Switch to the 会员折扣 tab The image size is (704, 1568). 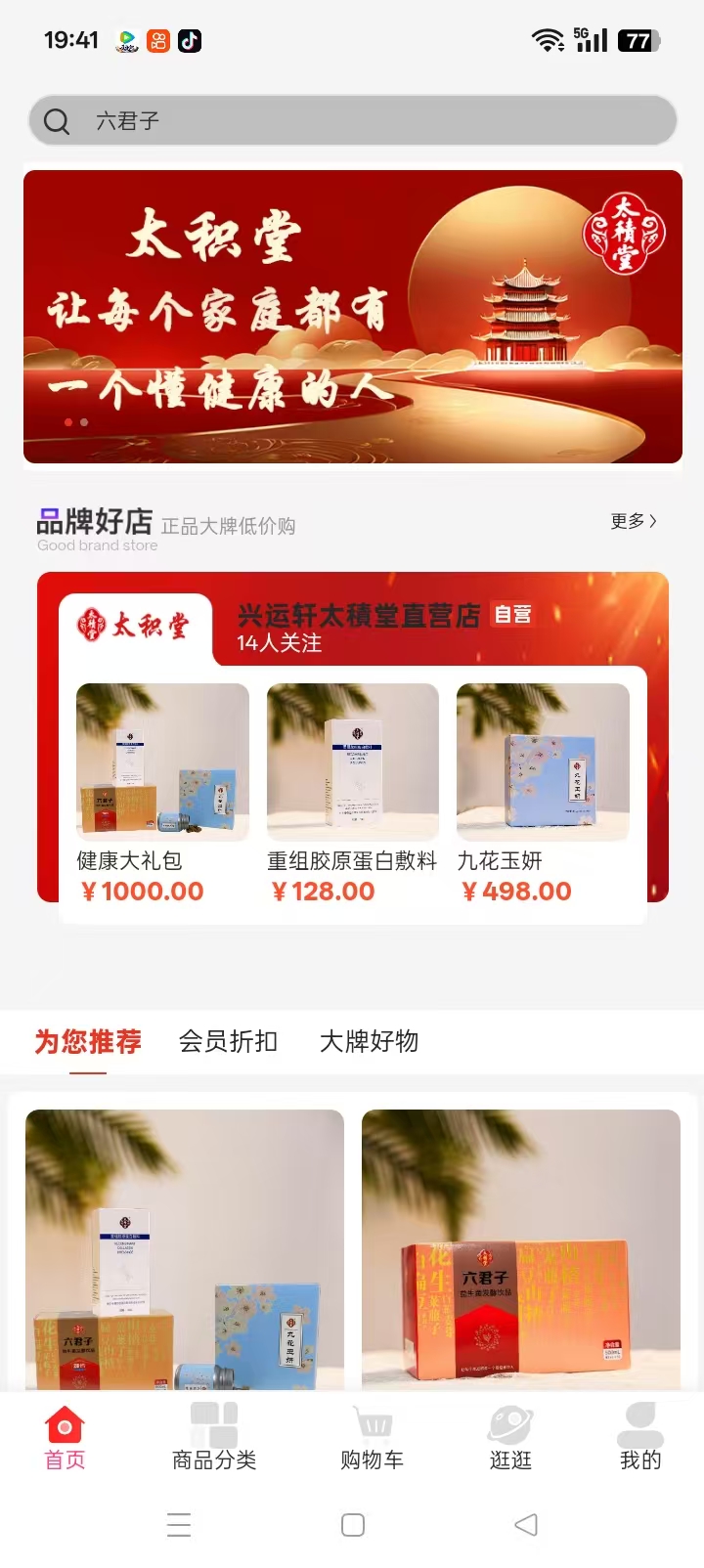click(x=229, y=1042)
